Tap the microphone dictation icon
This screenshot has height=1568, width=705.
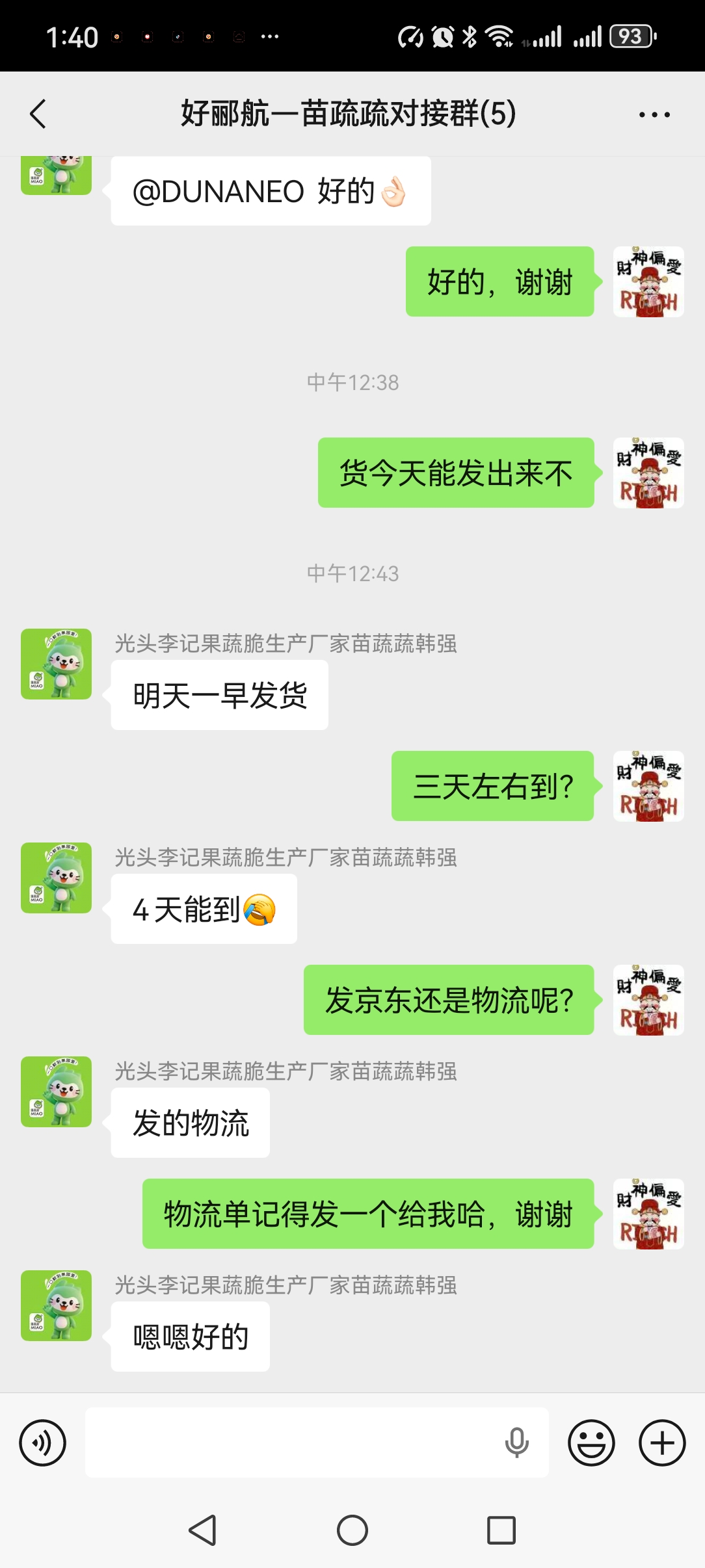pyautogui.click(x=517, y=1443)
